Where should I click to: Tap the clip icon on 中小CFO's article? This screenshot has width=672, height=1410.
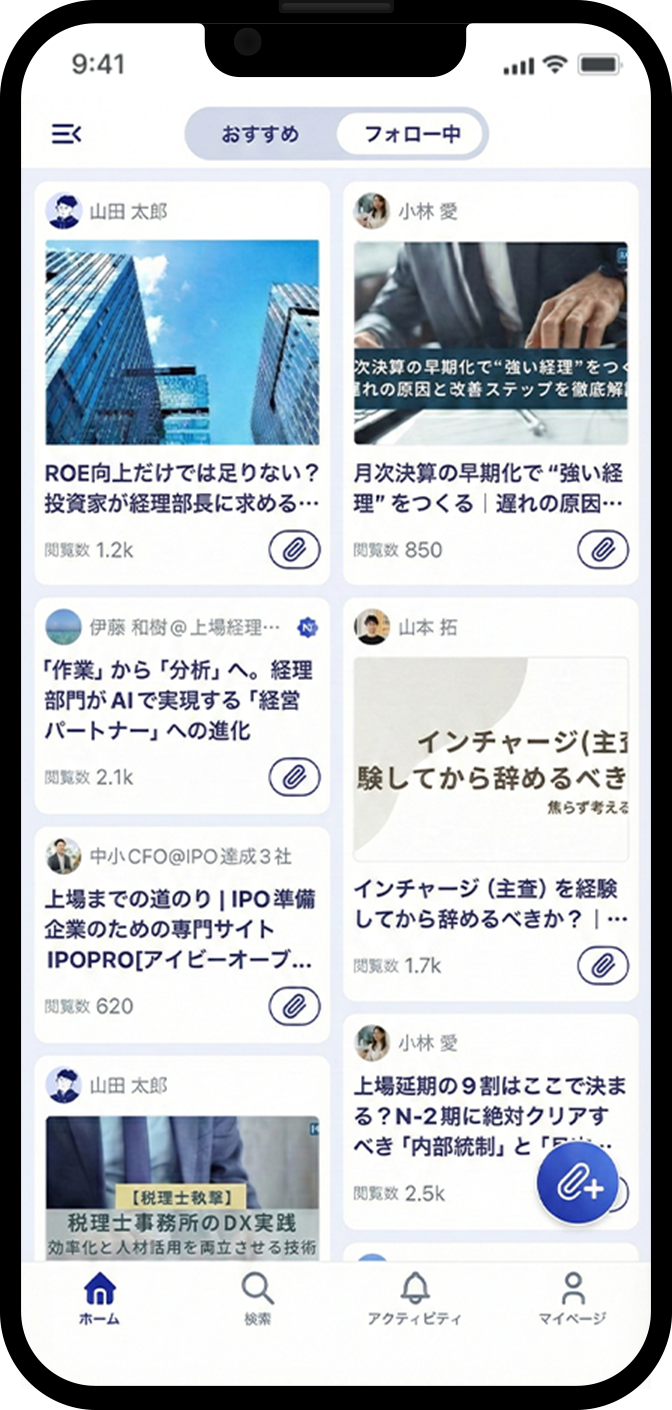point(294,1006)
